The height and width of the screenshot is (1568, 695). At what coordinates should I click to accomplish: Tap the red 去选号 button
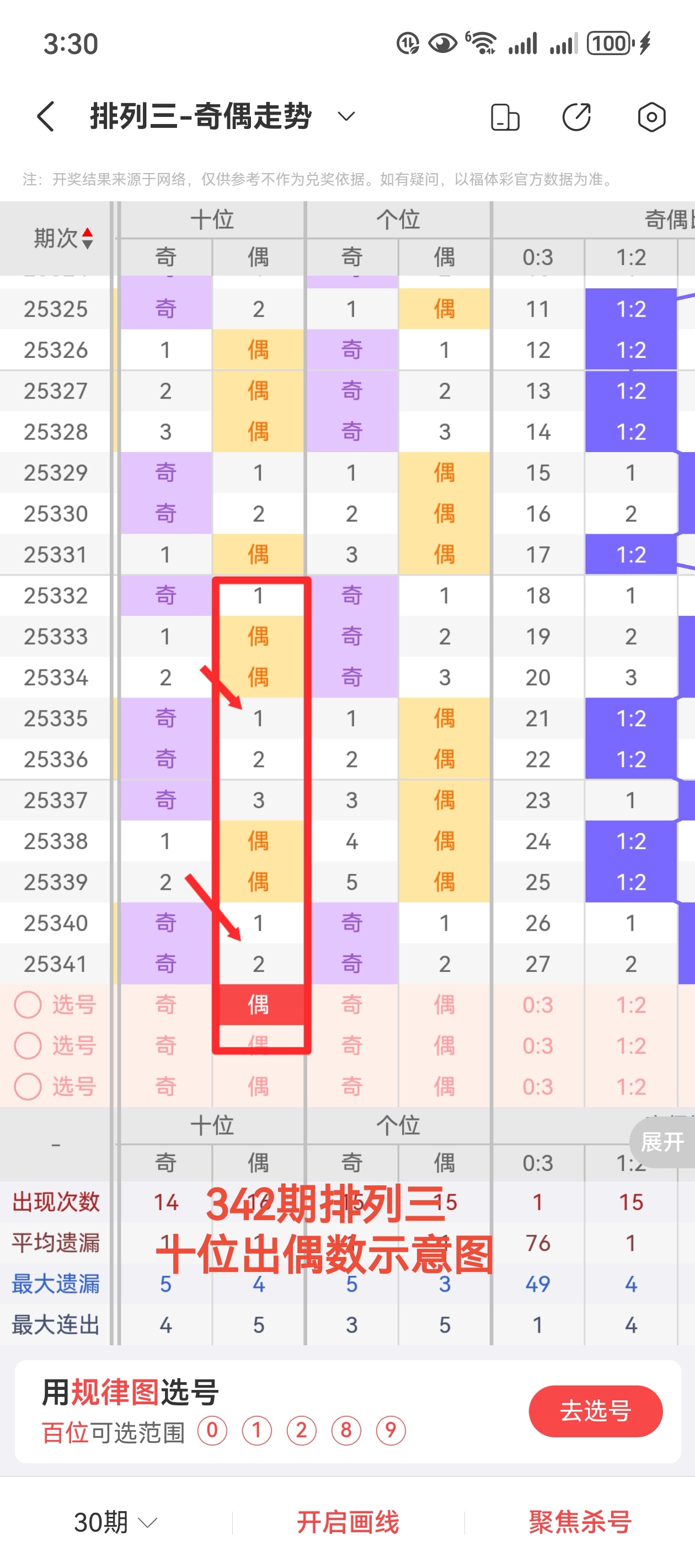point(595,1412)
